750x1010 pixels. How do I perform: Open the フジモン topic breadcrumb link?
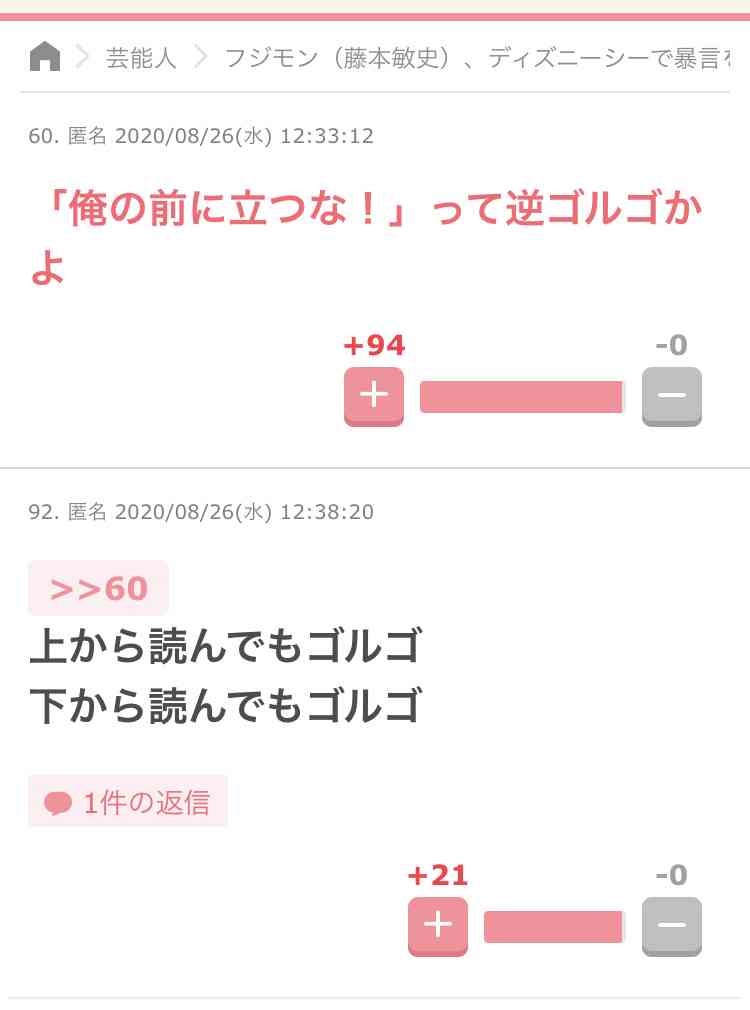coord(470,58)
